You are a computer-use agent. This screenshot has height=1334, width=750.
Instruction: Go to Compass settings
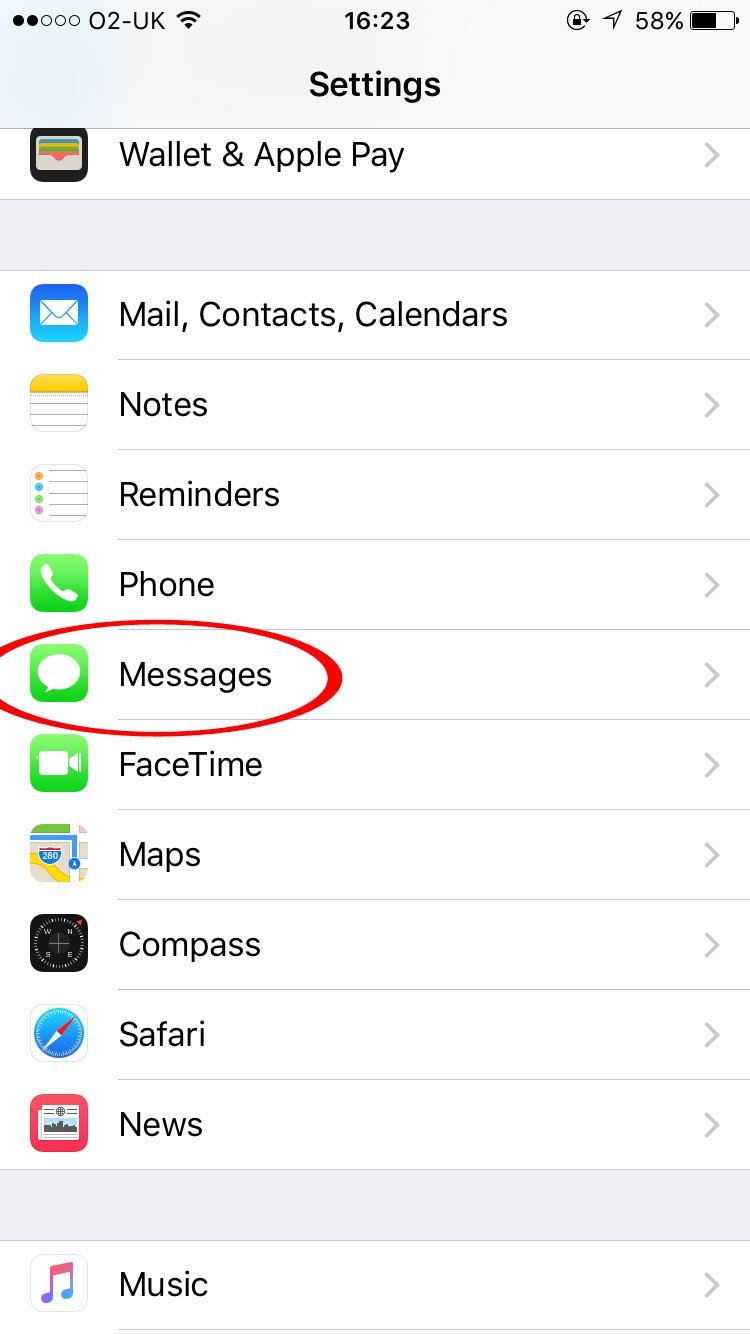375,945
